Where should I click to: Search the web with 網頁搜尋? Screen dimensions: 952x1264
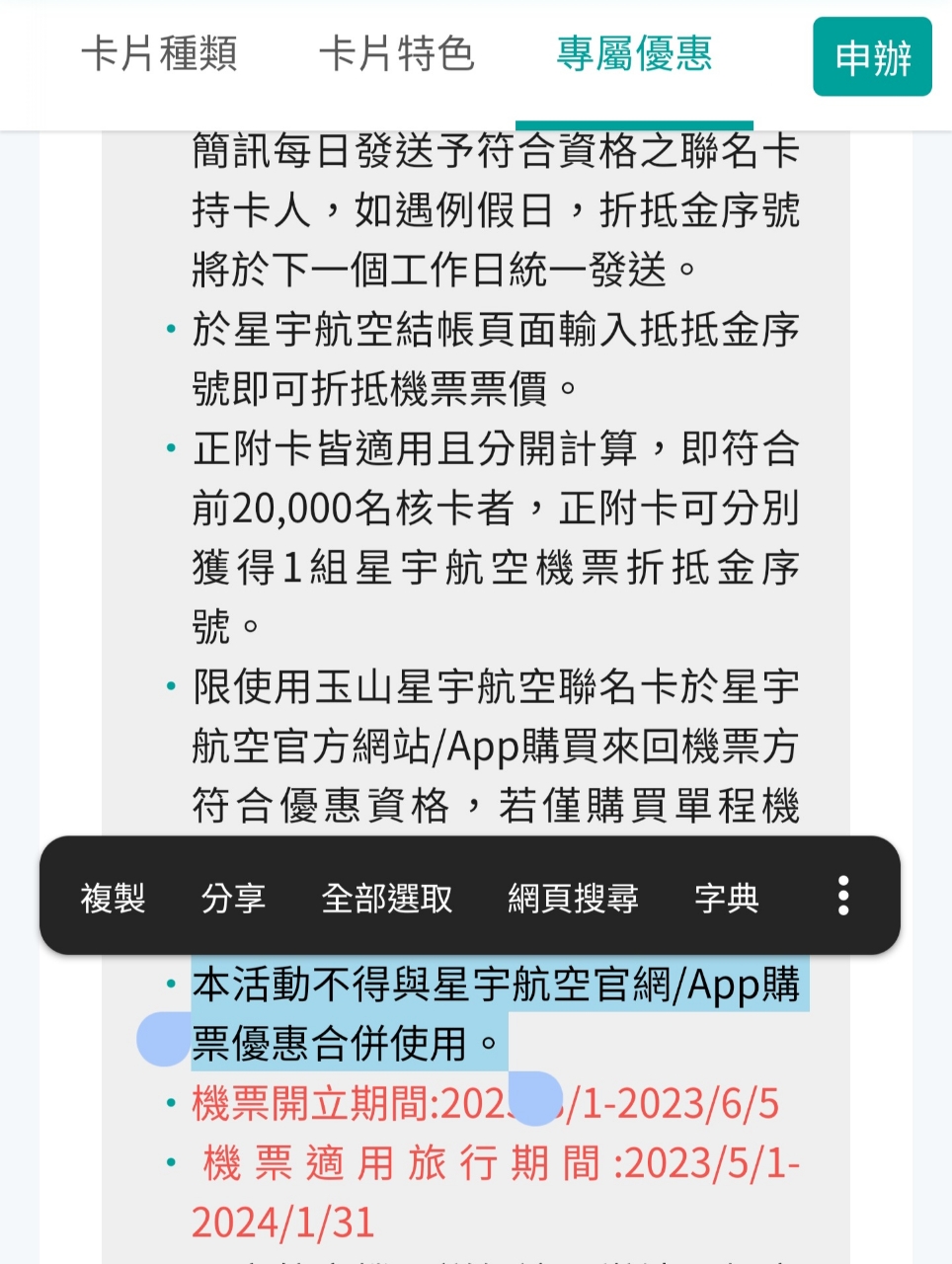(573, 898)
